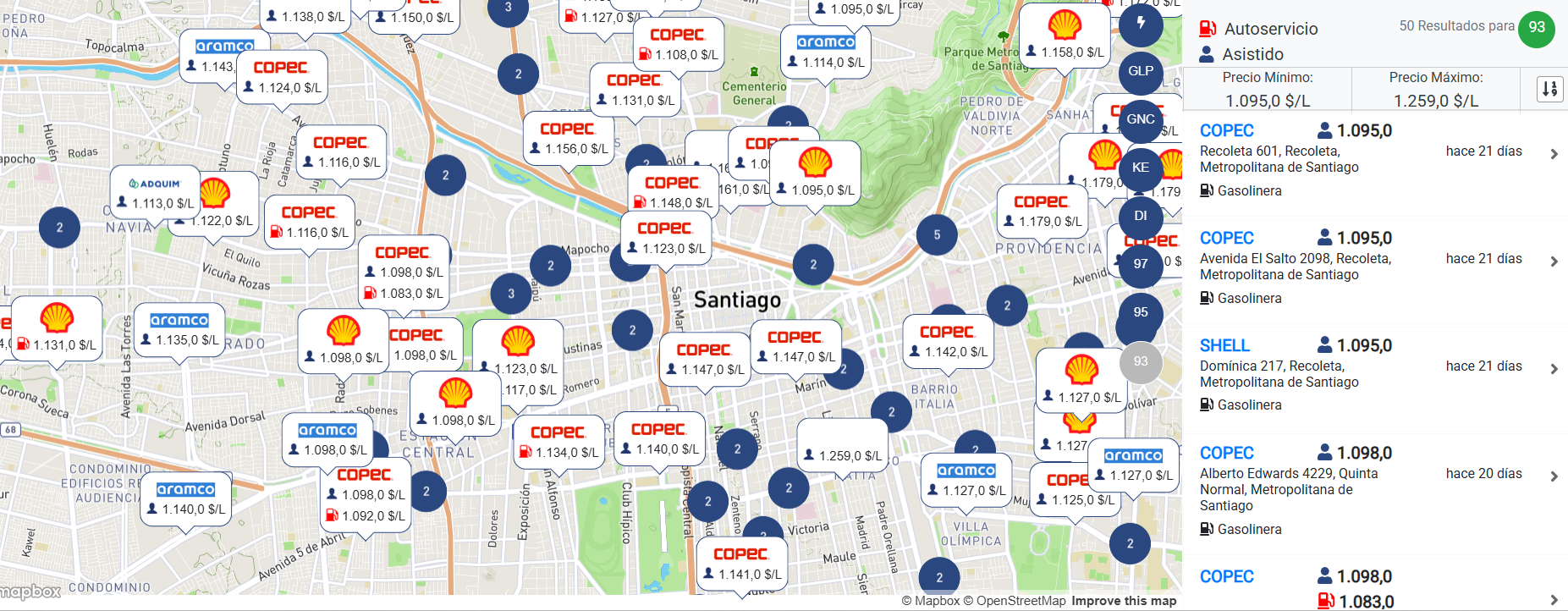Select the electric charging fuel filter
The width and height of the screenshot is (1568, 611).
[1141, 24]
